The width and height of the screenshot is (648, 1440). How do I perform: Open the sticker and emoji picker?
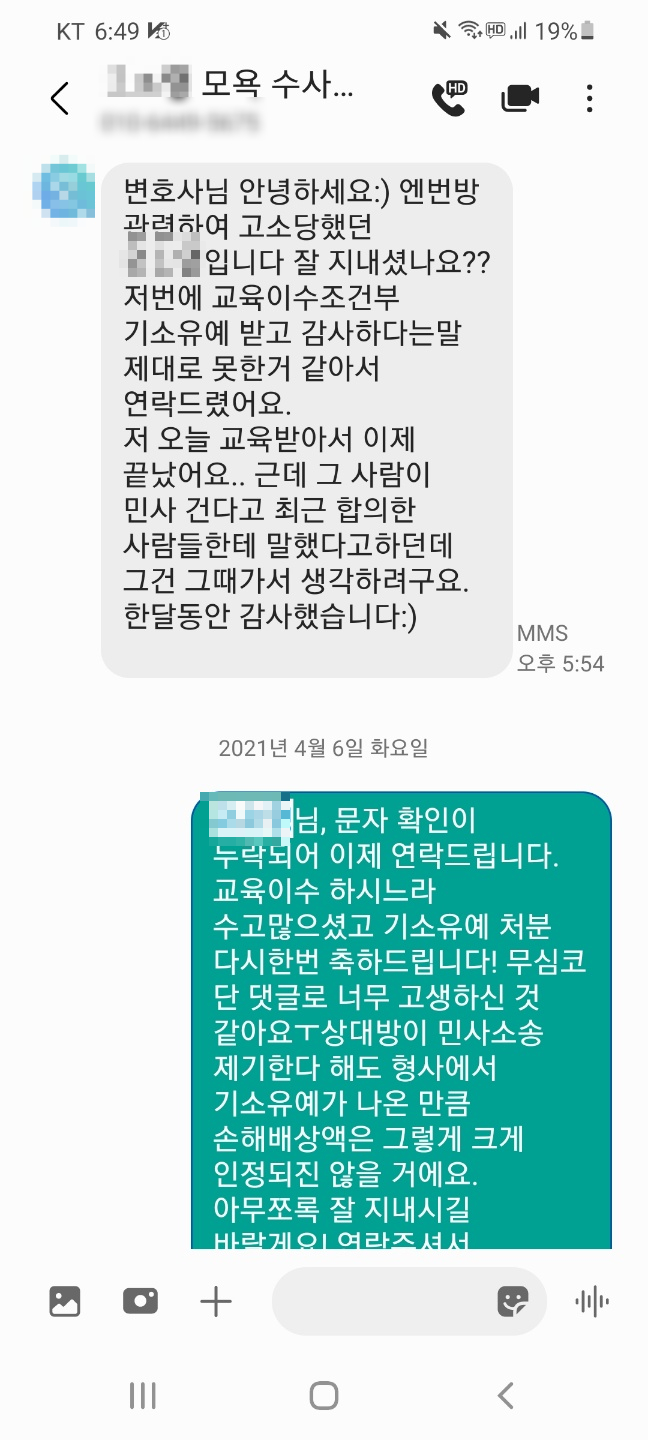(x=513, y=1301)
